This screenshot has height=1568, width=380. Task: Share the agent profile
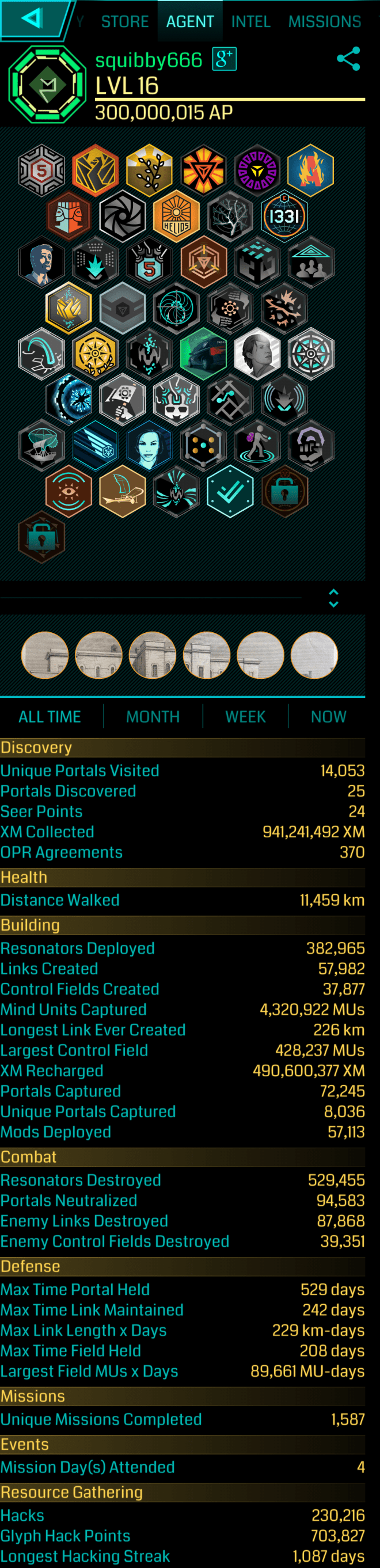[348, 59]
